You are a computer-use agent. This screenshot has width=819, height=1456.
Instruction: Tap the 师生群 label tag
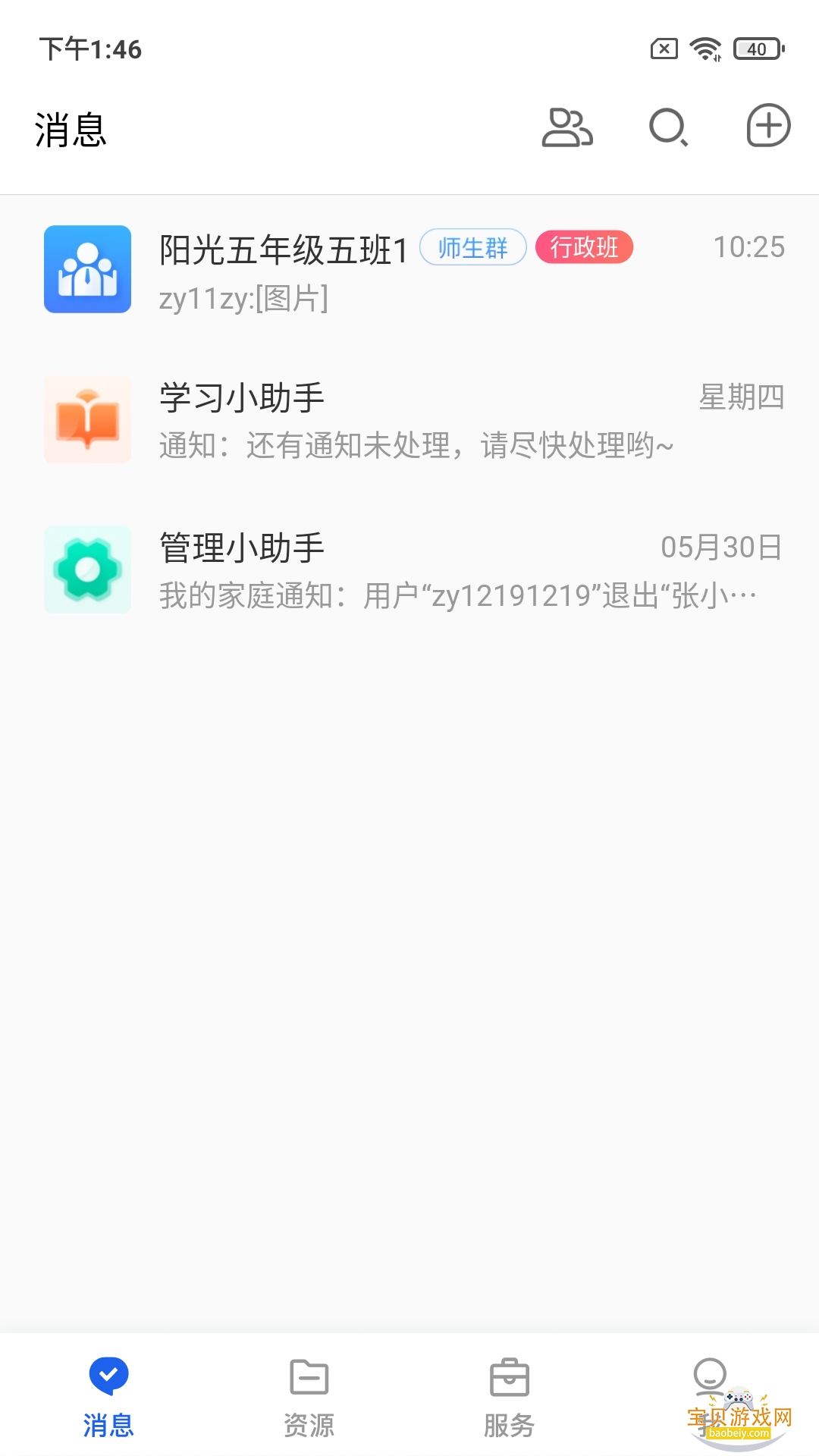tap(473, 246)
